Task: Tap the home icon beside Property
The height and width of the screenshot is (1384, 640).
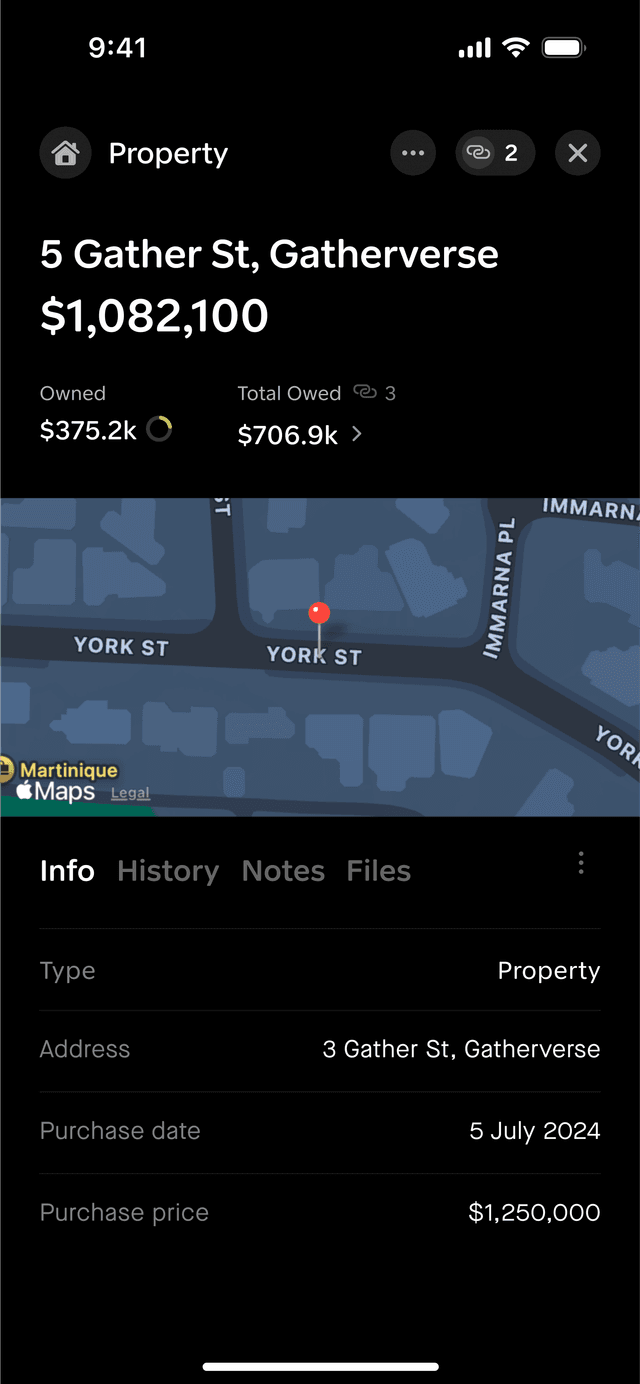Action: pyautogui.click(x=66, y=154)
